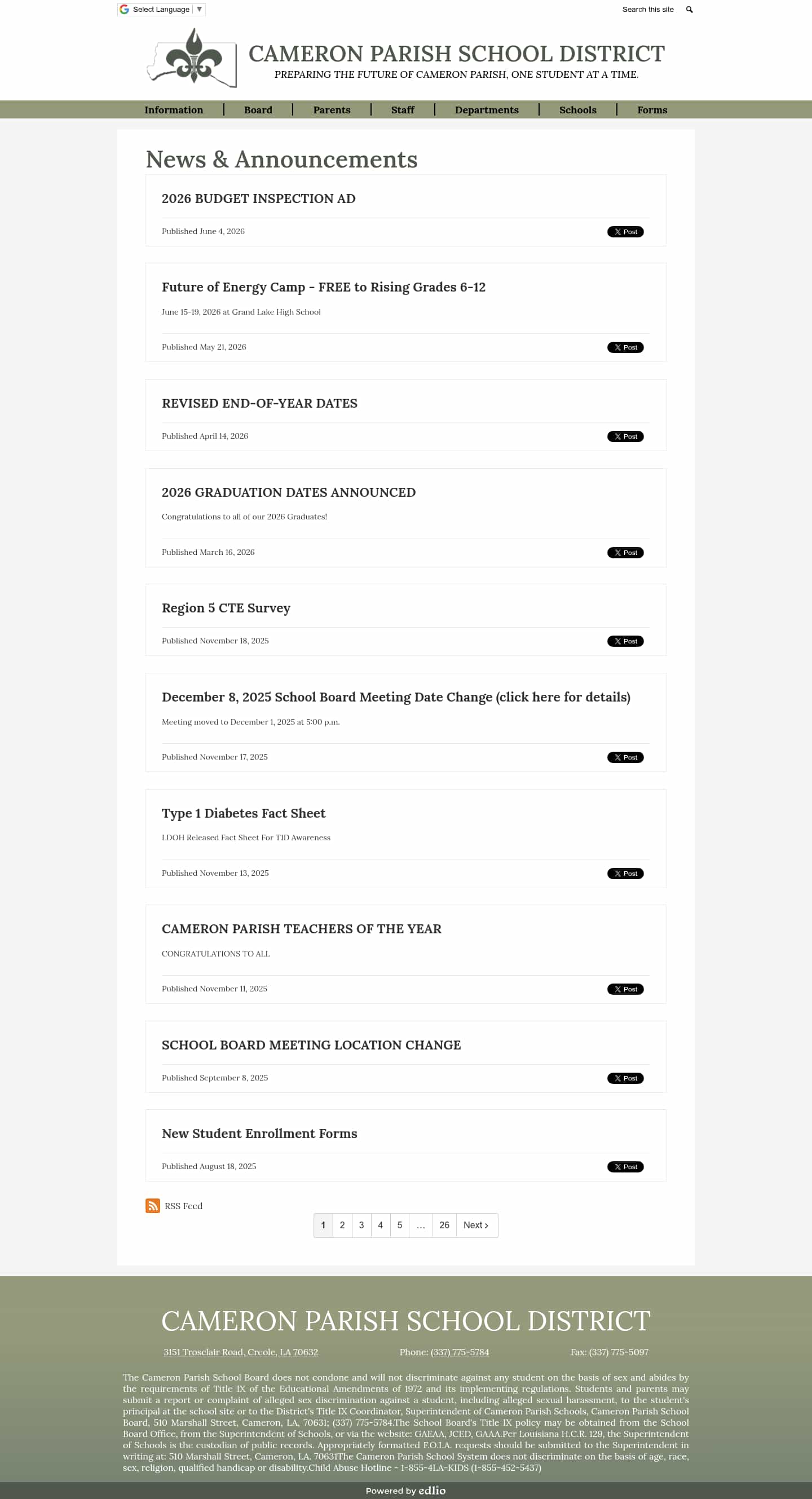Open New Student Enrollment Forms article
The width and height of the screenshot is (812, 1499).
click(259, 1134)
